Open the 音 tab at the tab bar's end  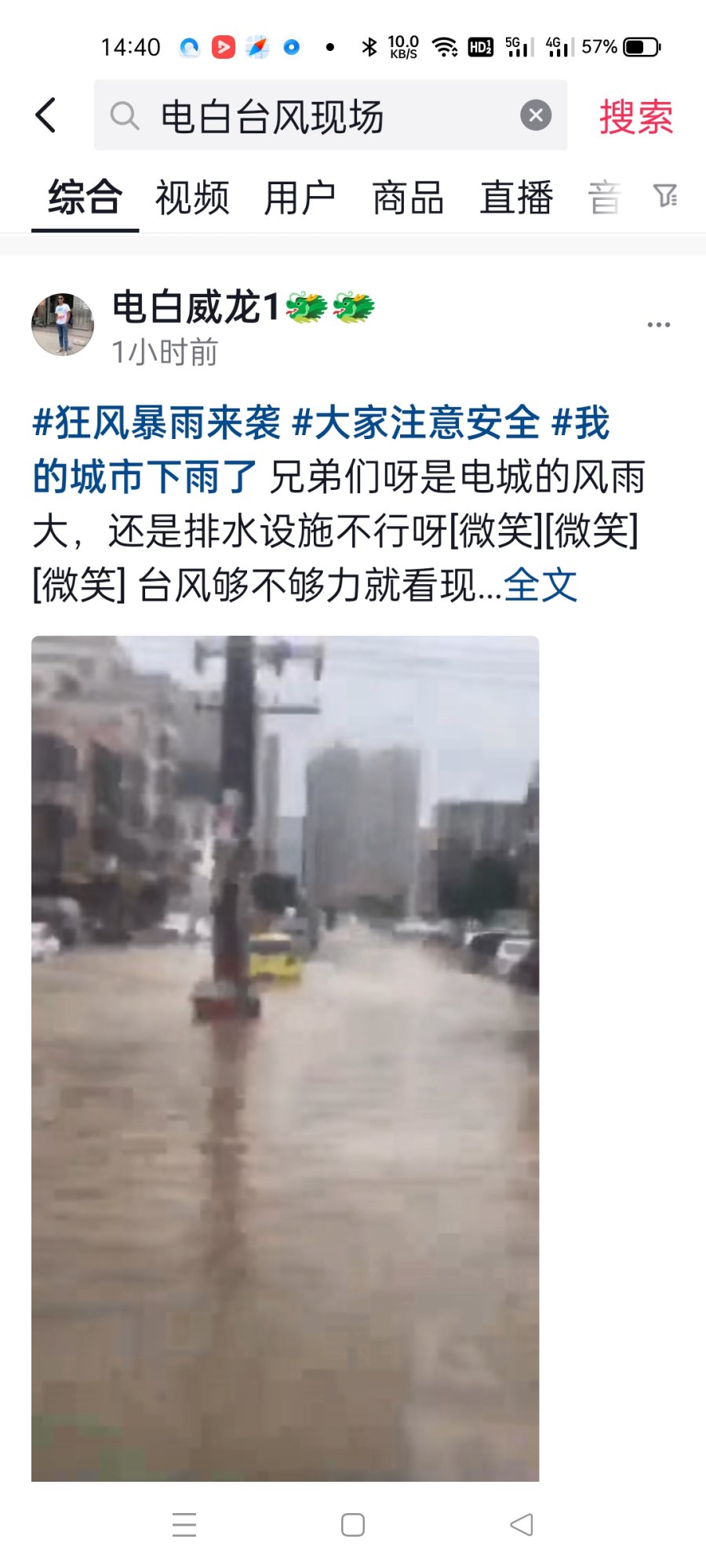click(x=604, y=198)
